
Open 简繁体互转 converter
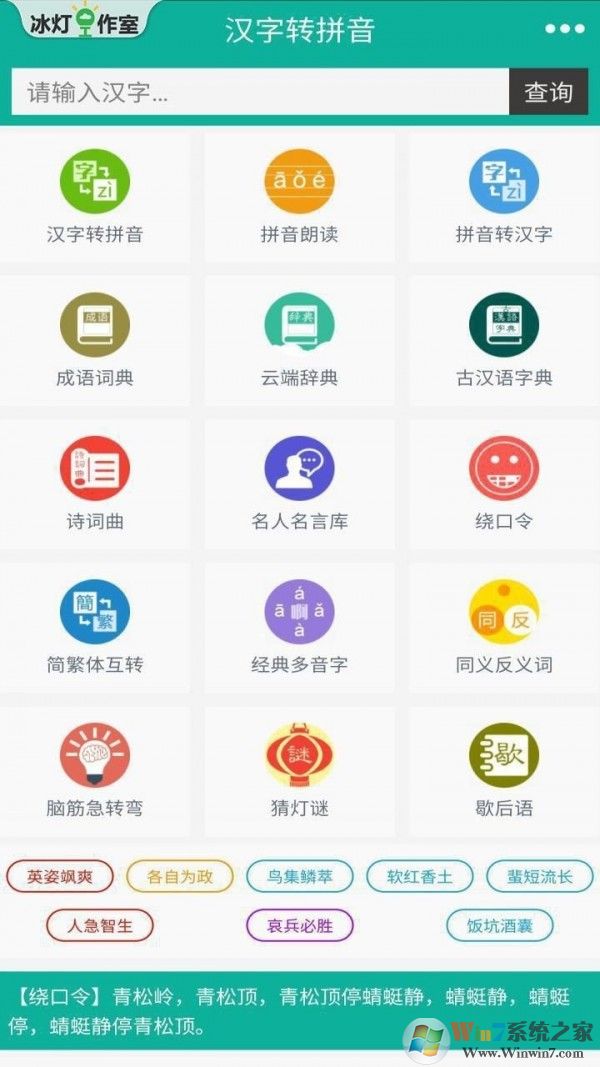click(x=95, y=627)
